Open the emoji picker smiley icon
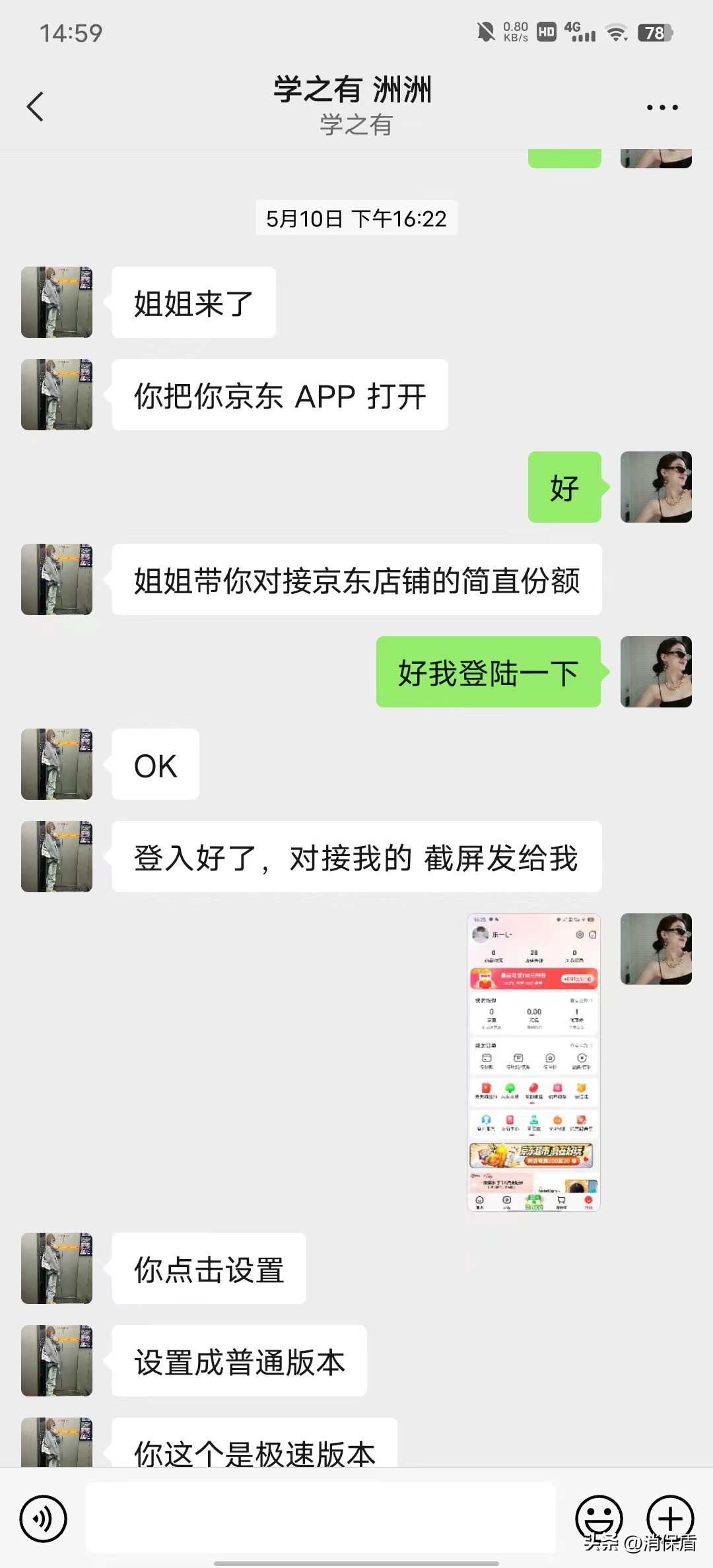The height and width of the screenshot is (1568, 713). pyautogui.click(x=599, y=1519)
